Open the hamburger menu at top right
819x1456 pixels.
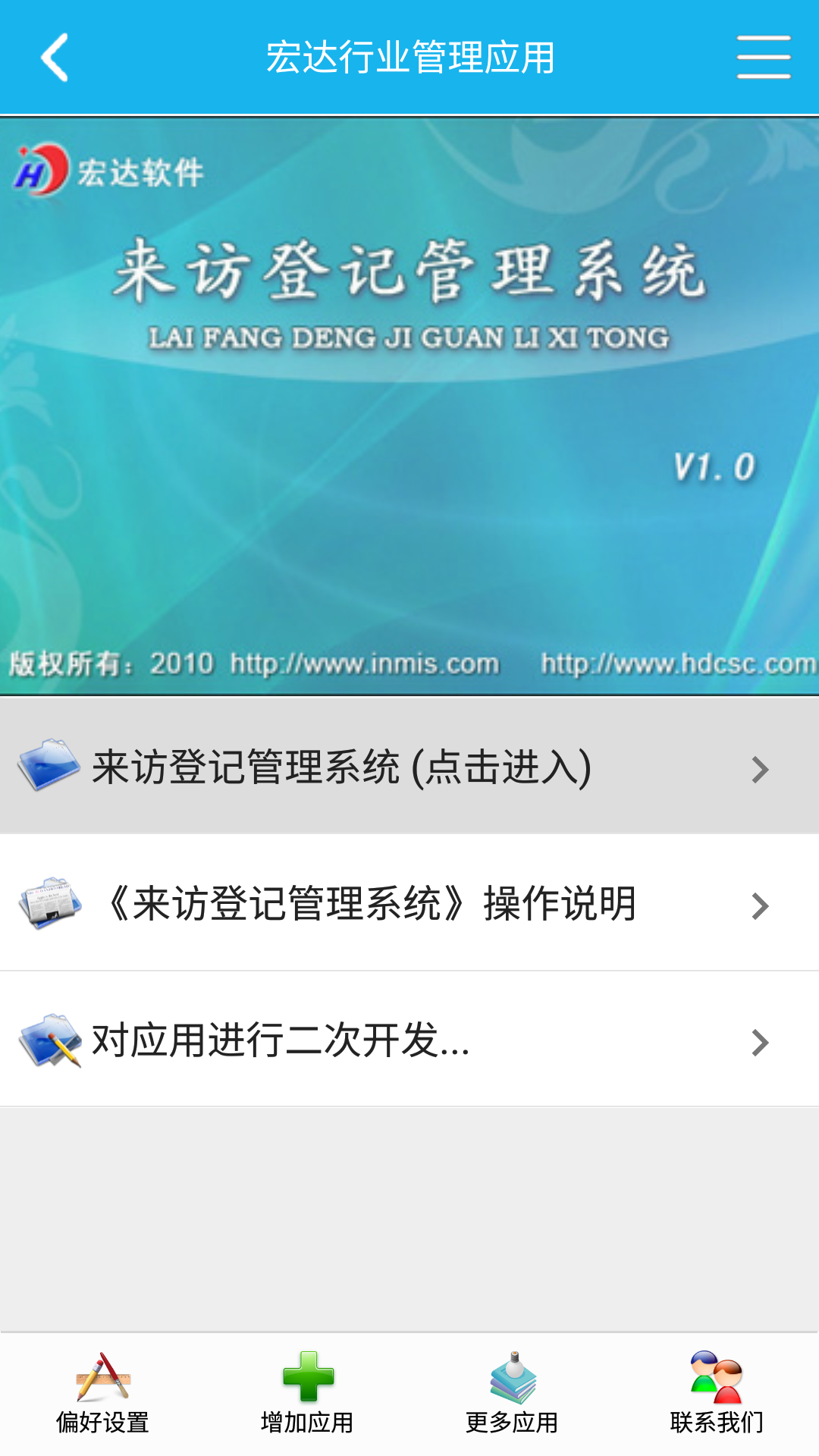point(764,57)
